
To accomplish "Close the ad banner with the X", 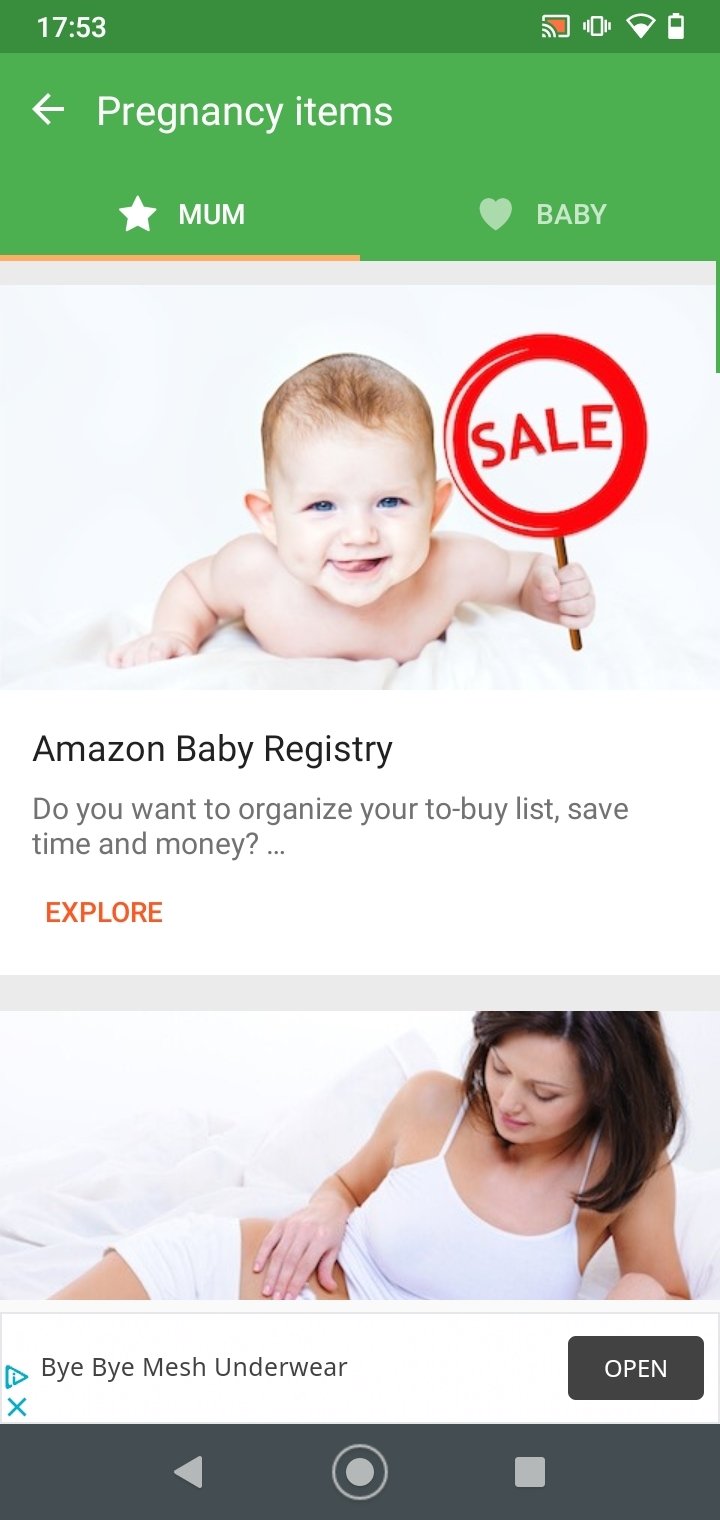I will click(x=17, y=1406).
